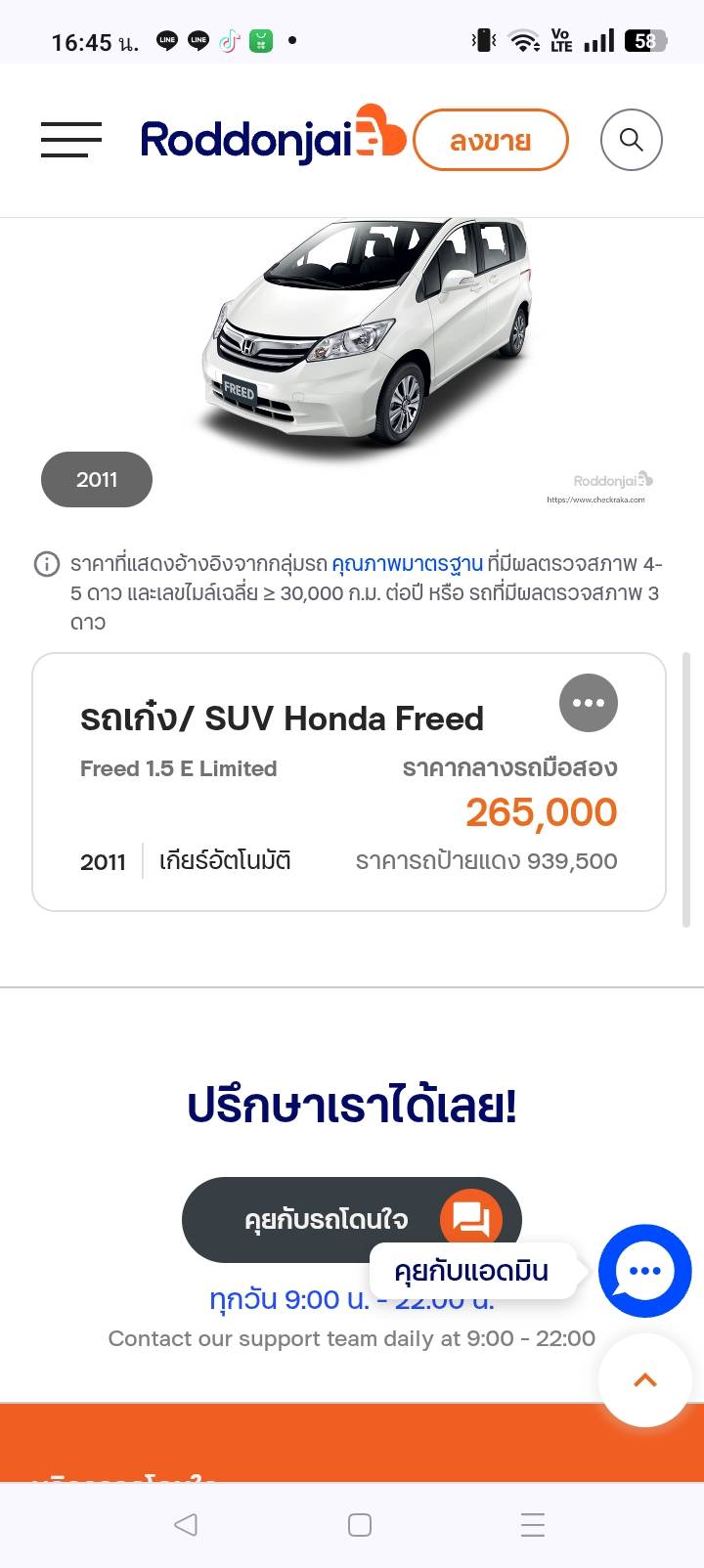
Task: Go back using the system back button
Action: tap(185, 1525)
